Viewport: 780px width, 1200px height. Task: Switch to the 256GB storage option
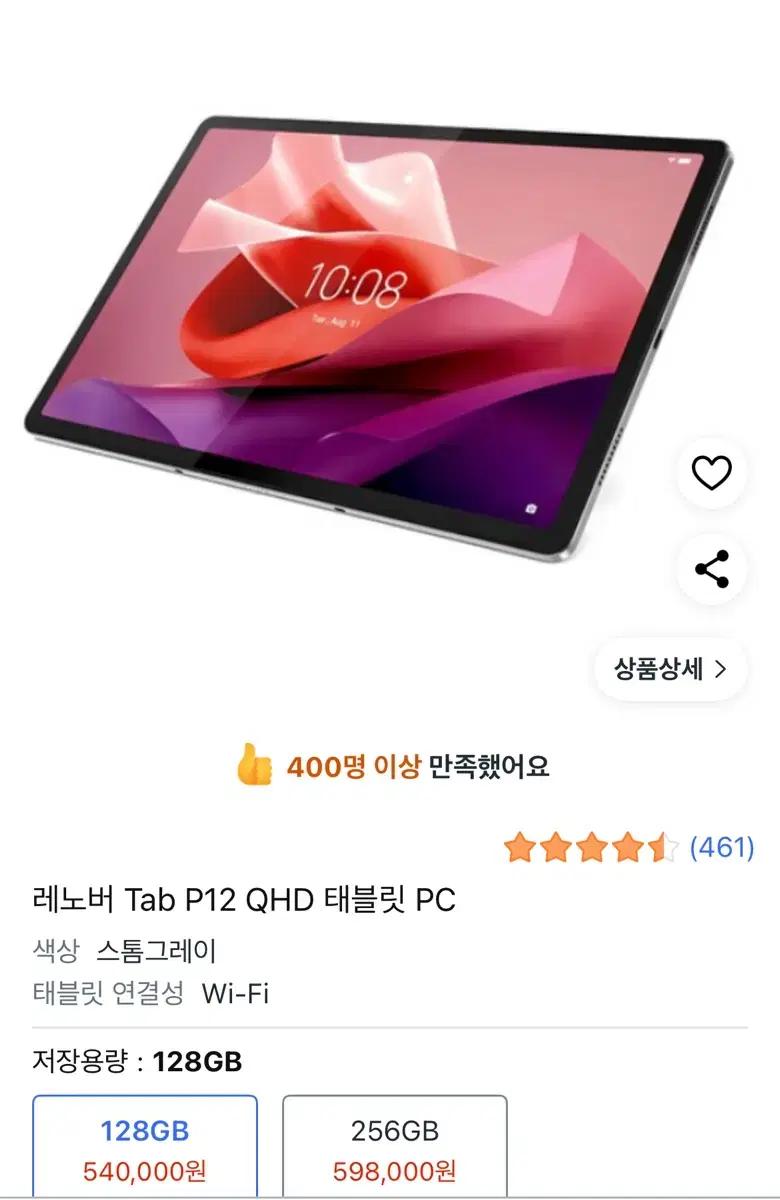(x=396, y=1145)
